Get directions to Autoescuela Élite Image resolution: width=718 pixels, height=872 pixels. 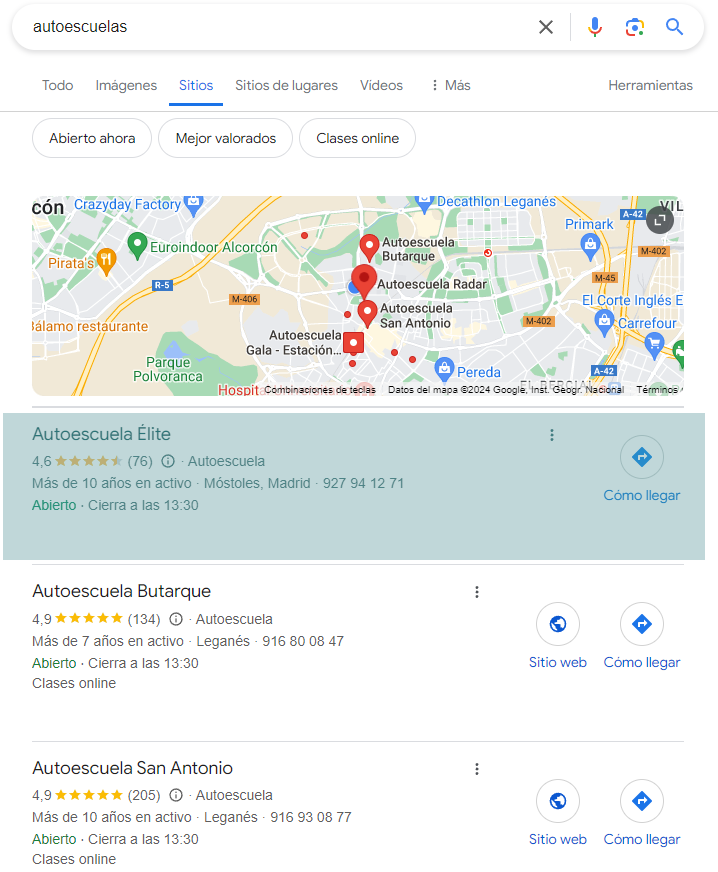[x=641, y=457]
